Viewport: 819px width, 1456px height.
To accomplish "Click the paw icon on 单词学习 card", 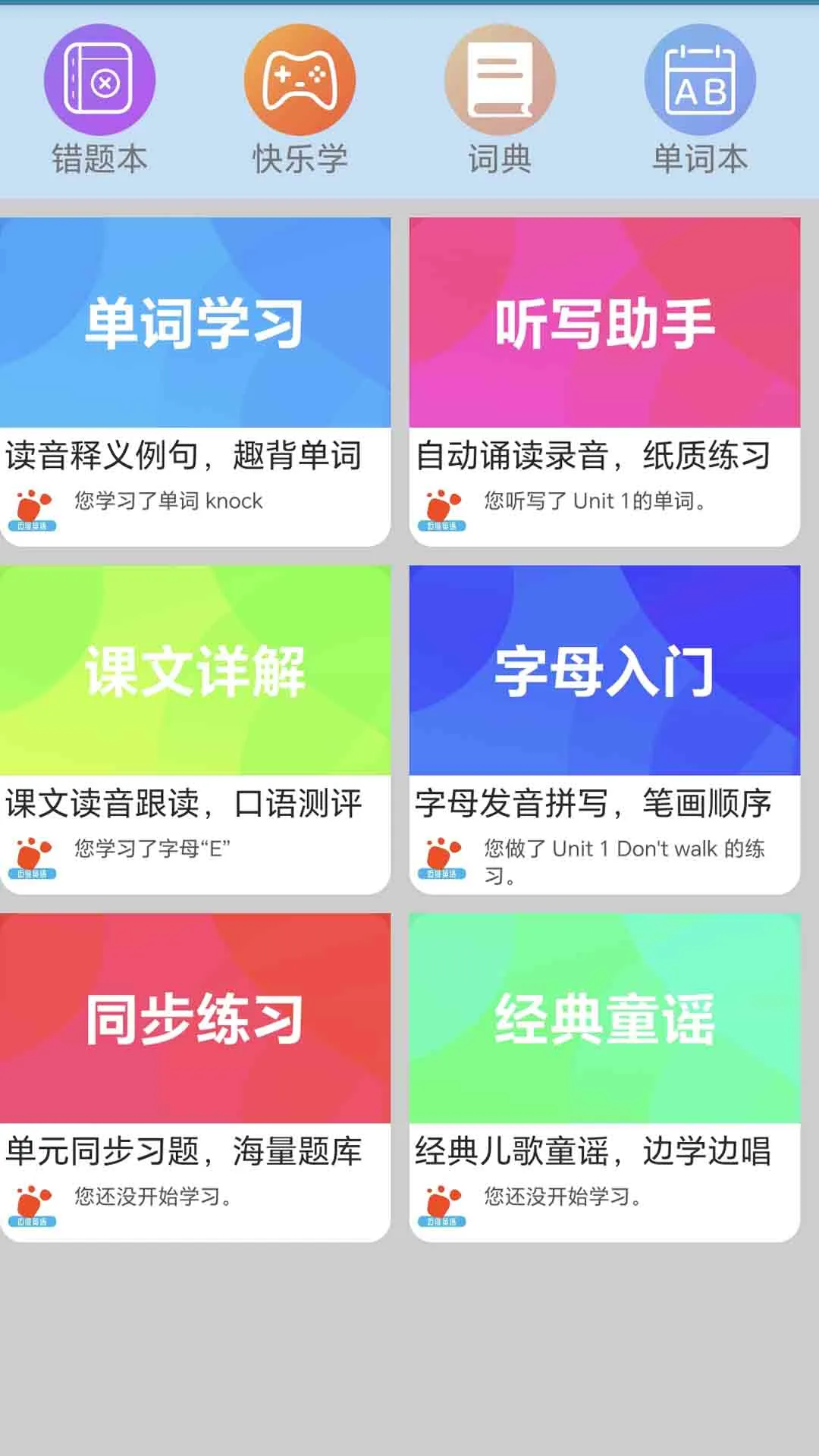I will tap(32, 505).
